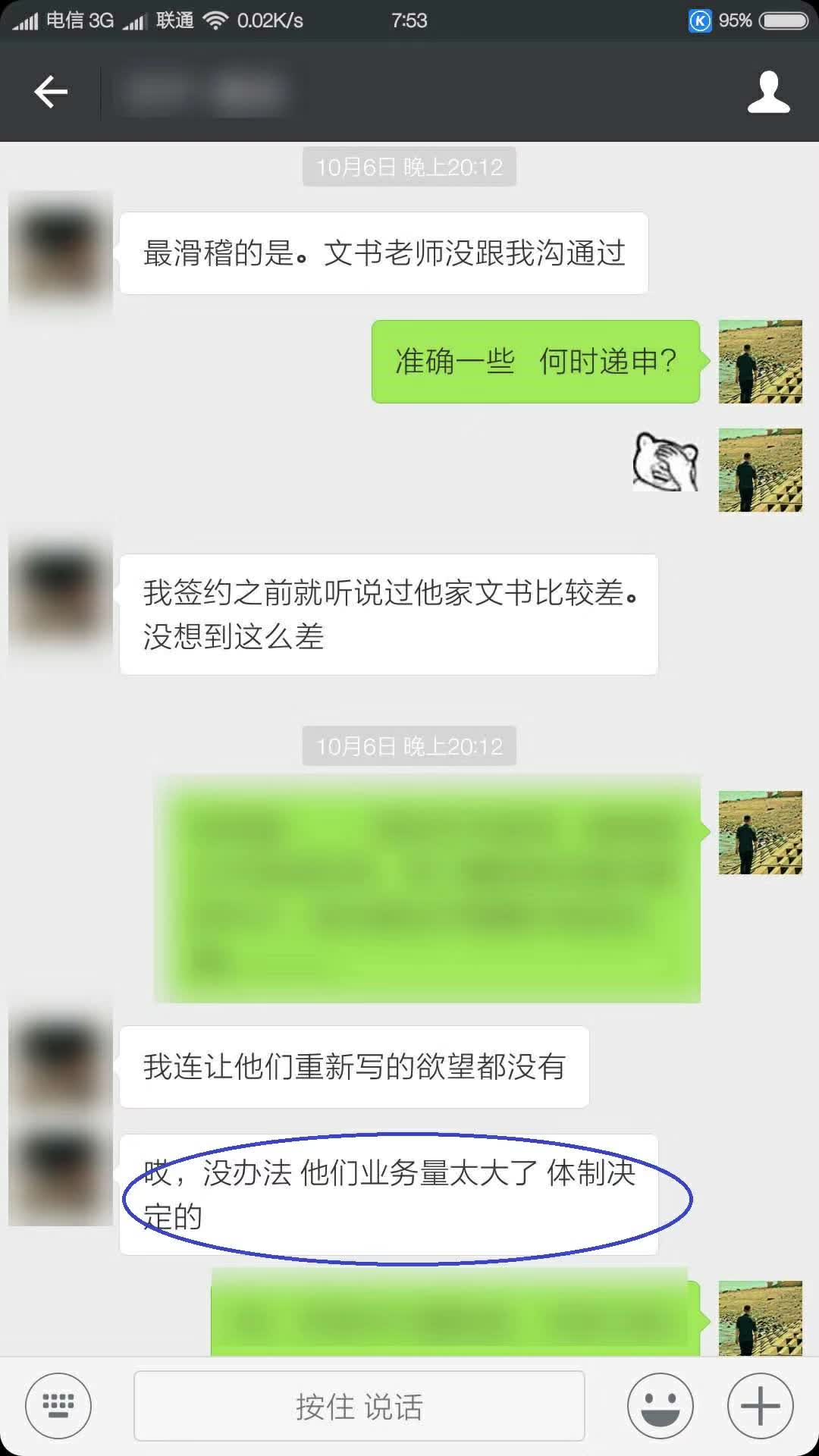819x1456 pixels.
Task: Tap the 按住 说话 voice button
Action: coord(359,1406)
